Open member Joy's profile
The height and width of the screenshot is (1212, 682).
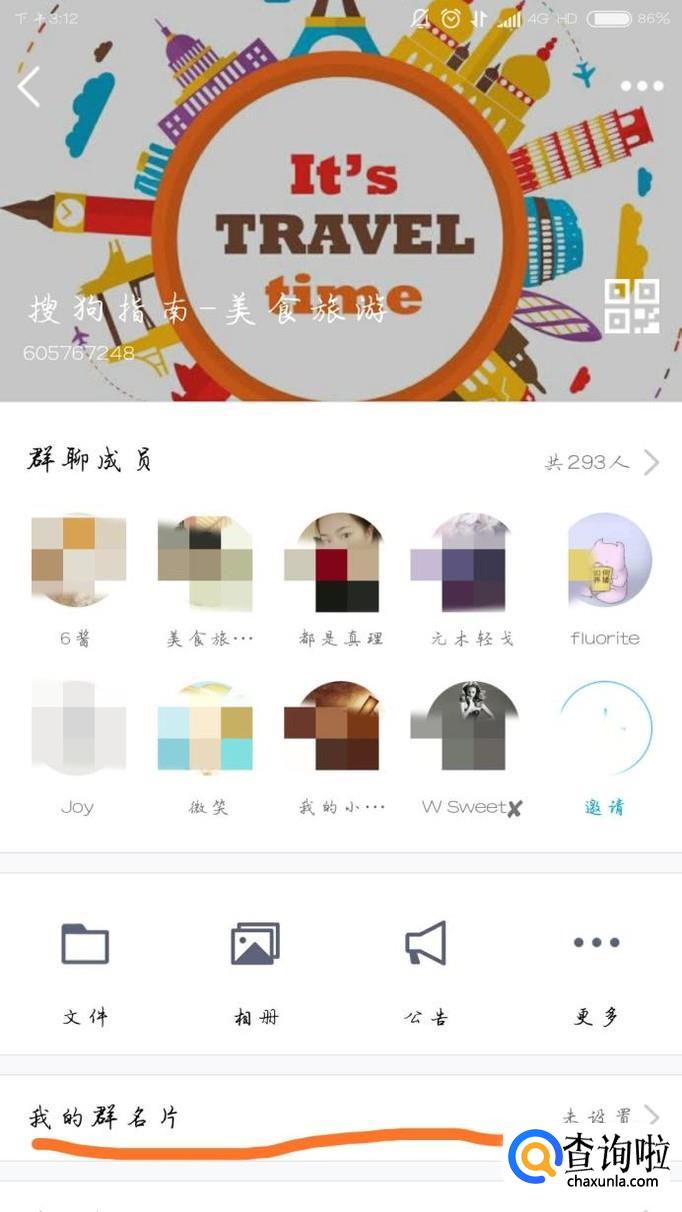click(x=78, y=729)
